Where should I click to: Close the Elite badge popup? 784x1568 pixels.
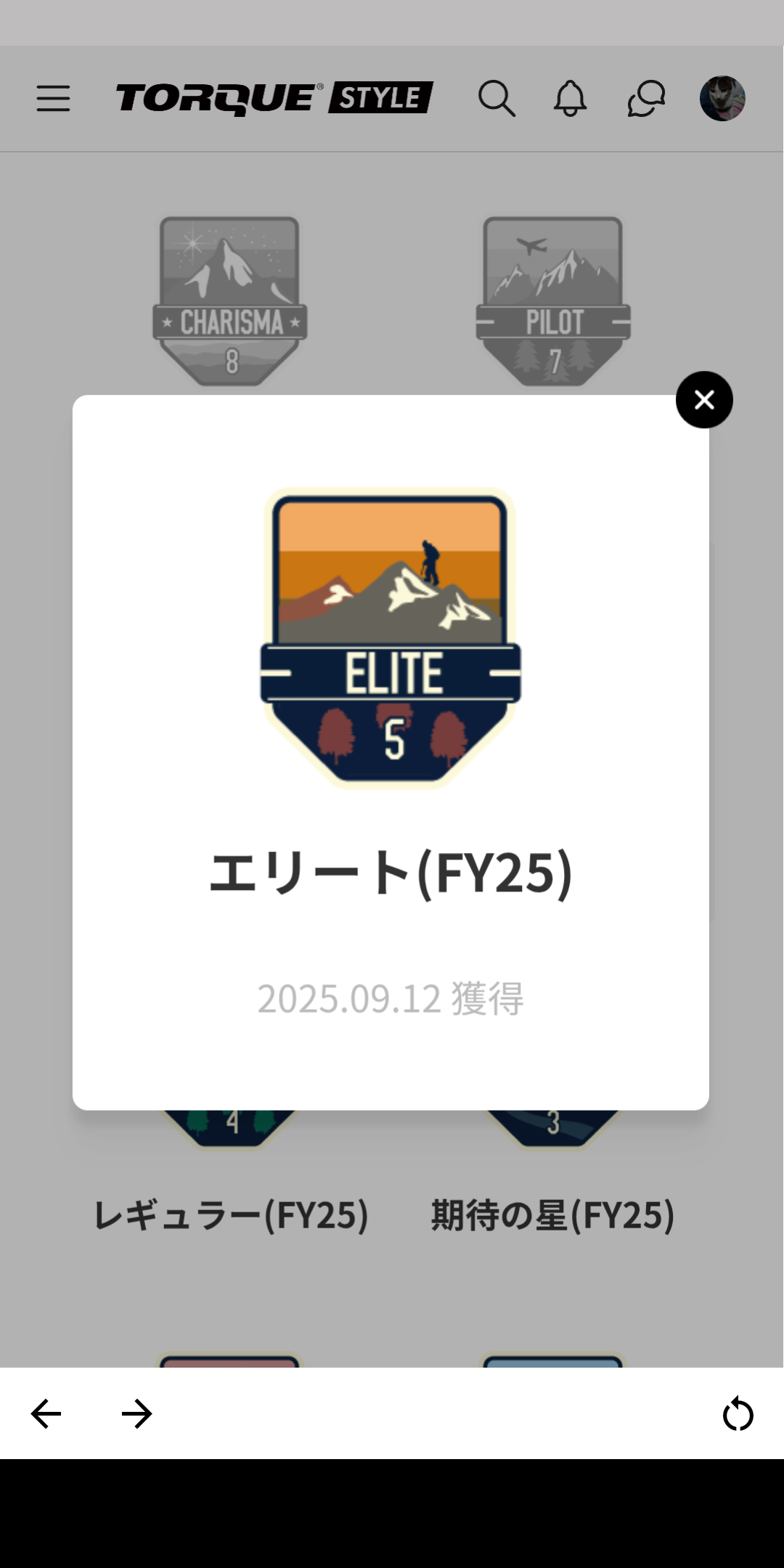click(704, 400)
